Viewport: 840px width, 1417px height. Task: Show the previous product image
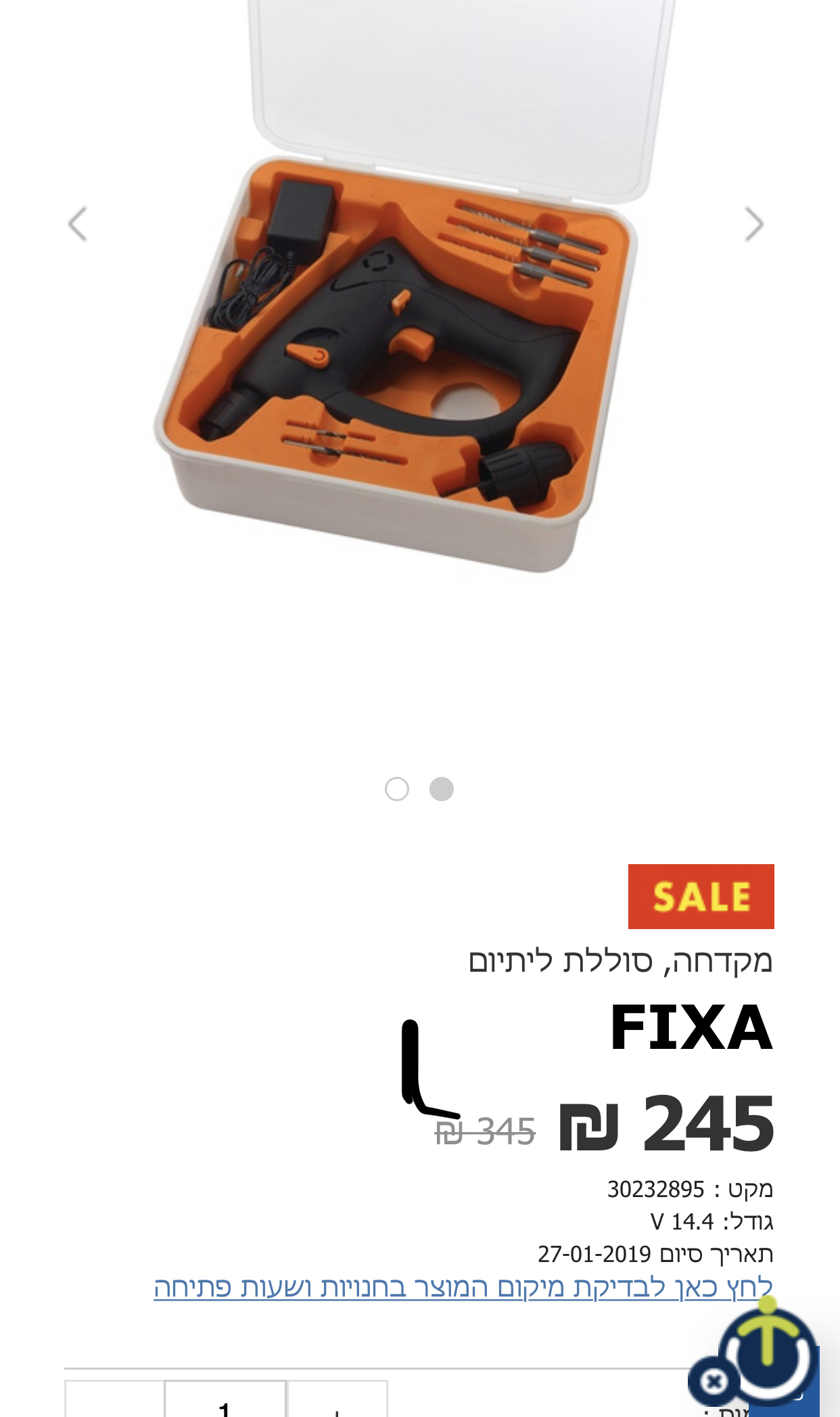[x=78, y=224]
